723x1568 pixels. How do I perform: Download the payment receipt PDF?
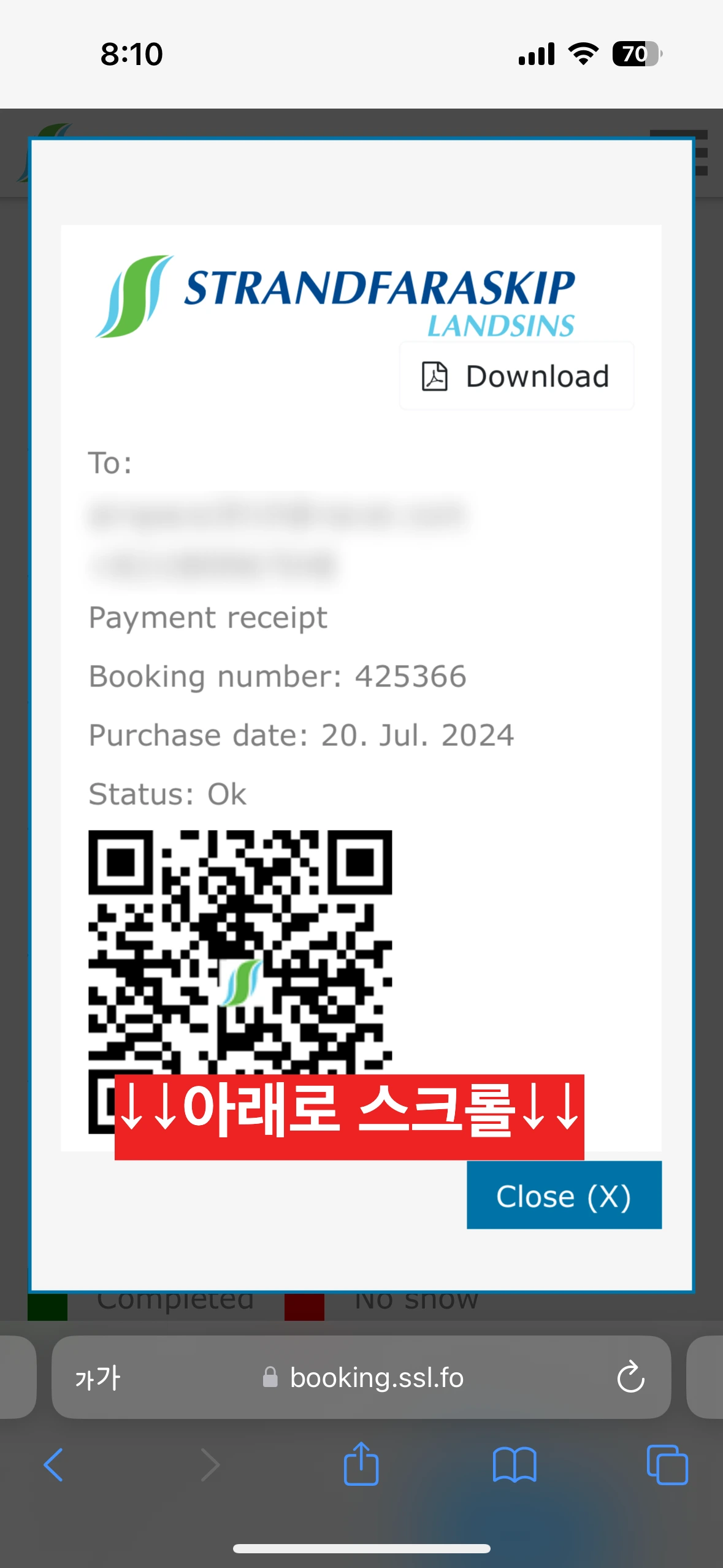click(516, 376)
